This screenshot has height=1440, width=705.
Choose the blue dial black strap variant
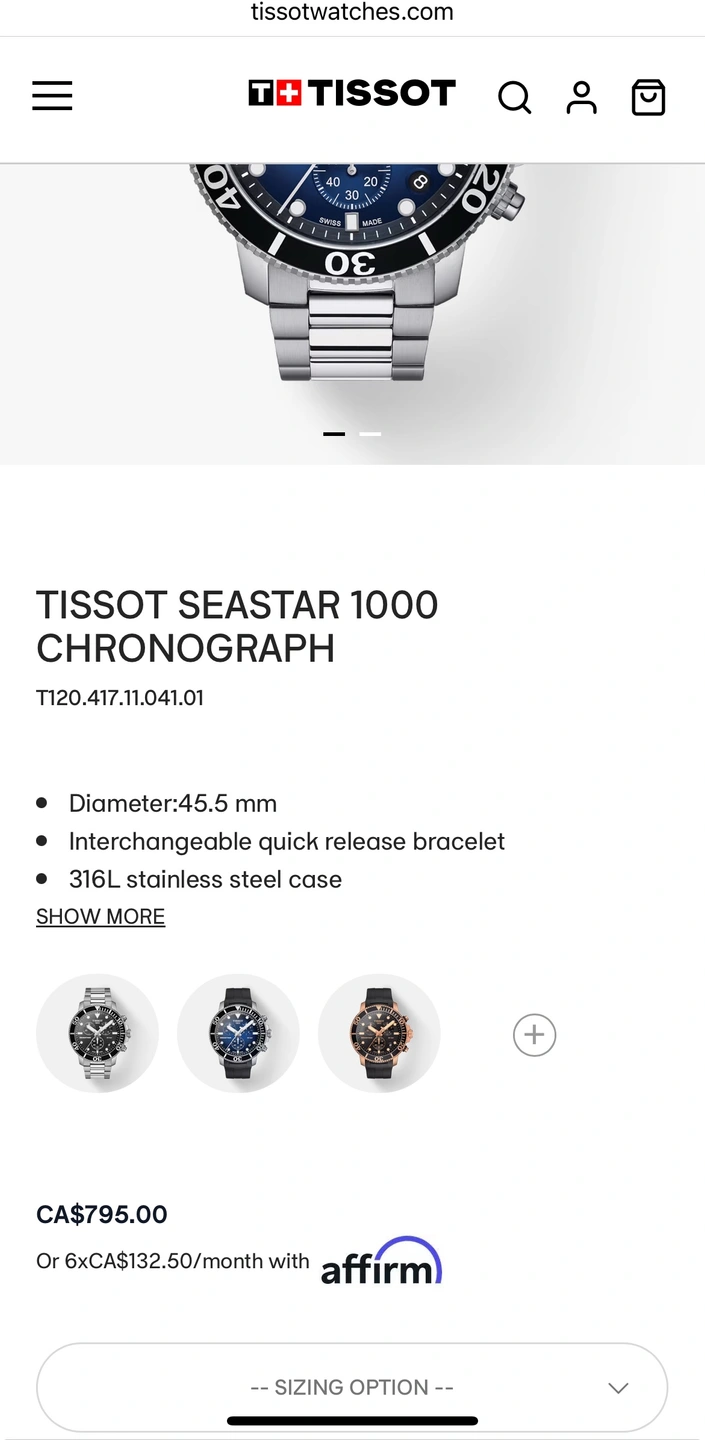click(x=238, y=1033)
